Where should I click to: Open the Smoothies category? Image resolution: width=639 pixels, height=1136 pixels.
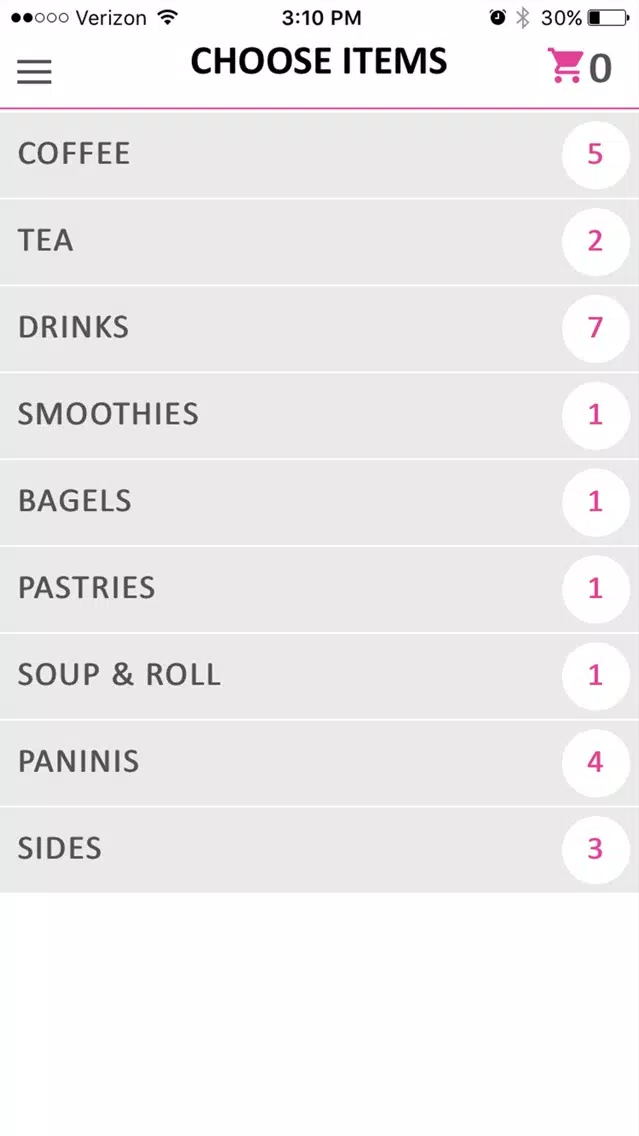(x=320, y=415)
